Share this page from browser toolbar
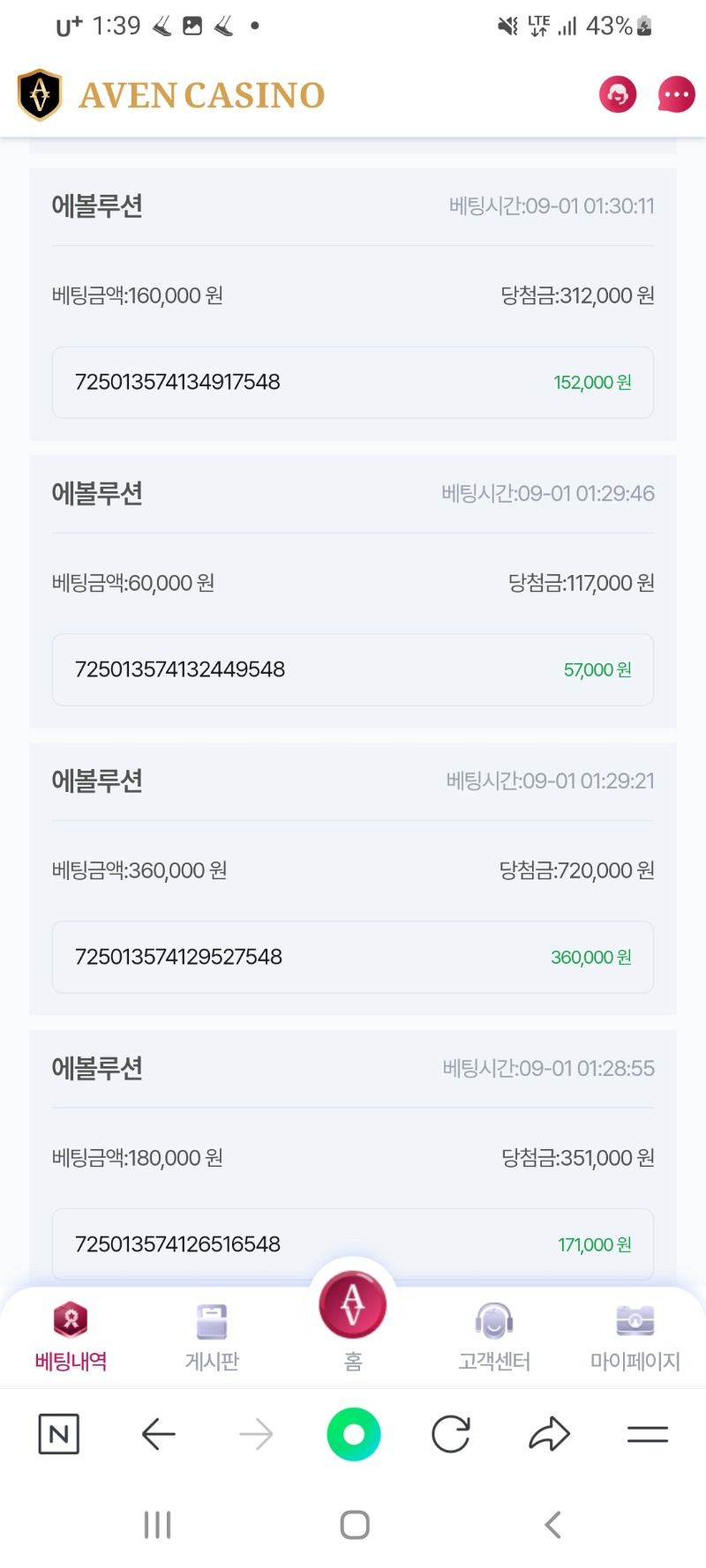The width and height of the screenshot is (706, 1568). coord(549,1434)
